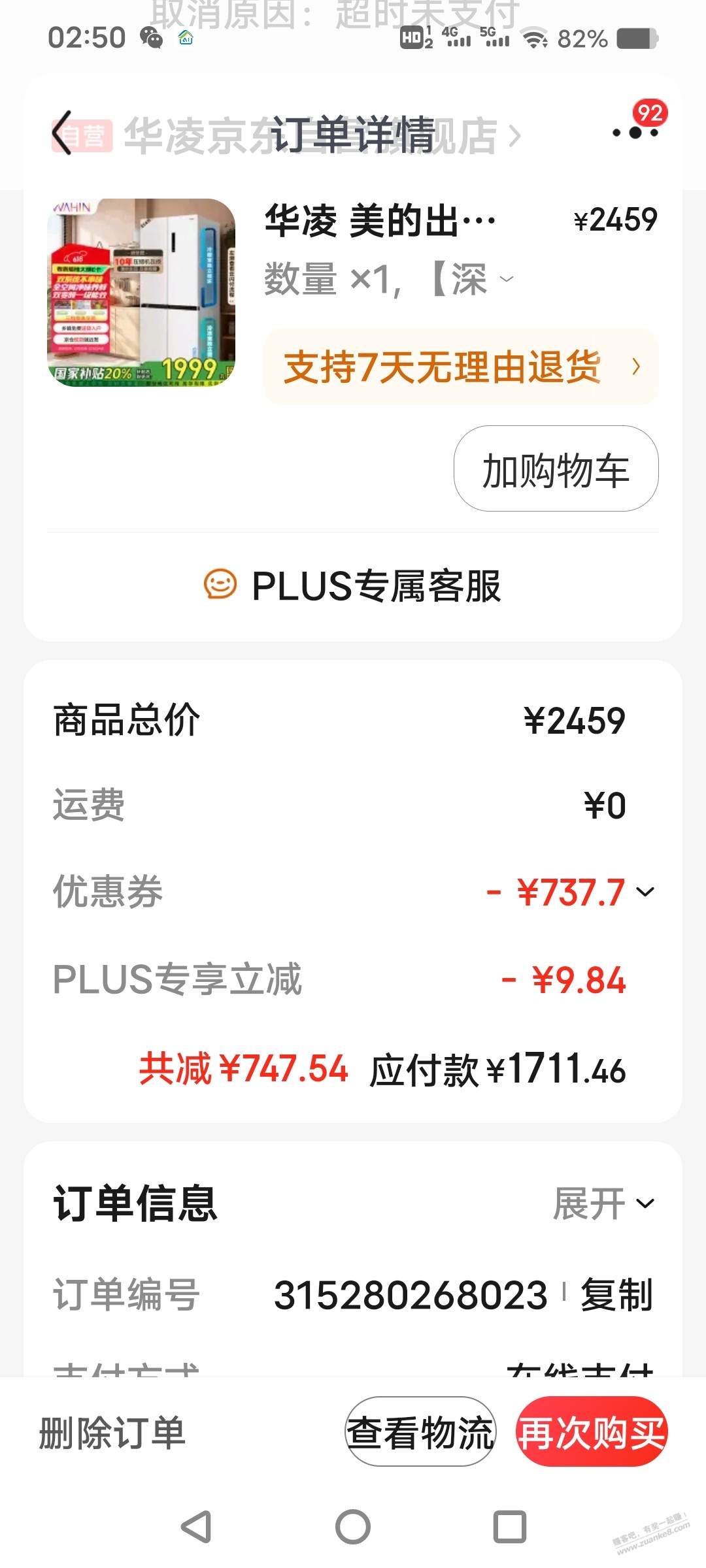This screenshot has height=1568, width=706.
Task: Go to the system home screen
Action: pos(353,1527)
